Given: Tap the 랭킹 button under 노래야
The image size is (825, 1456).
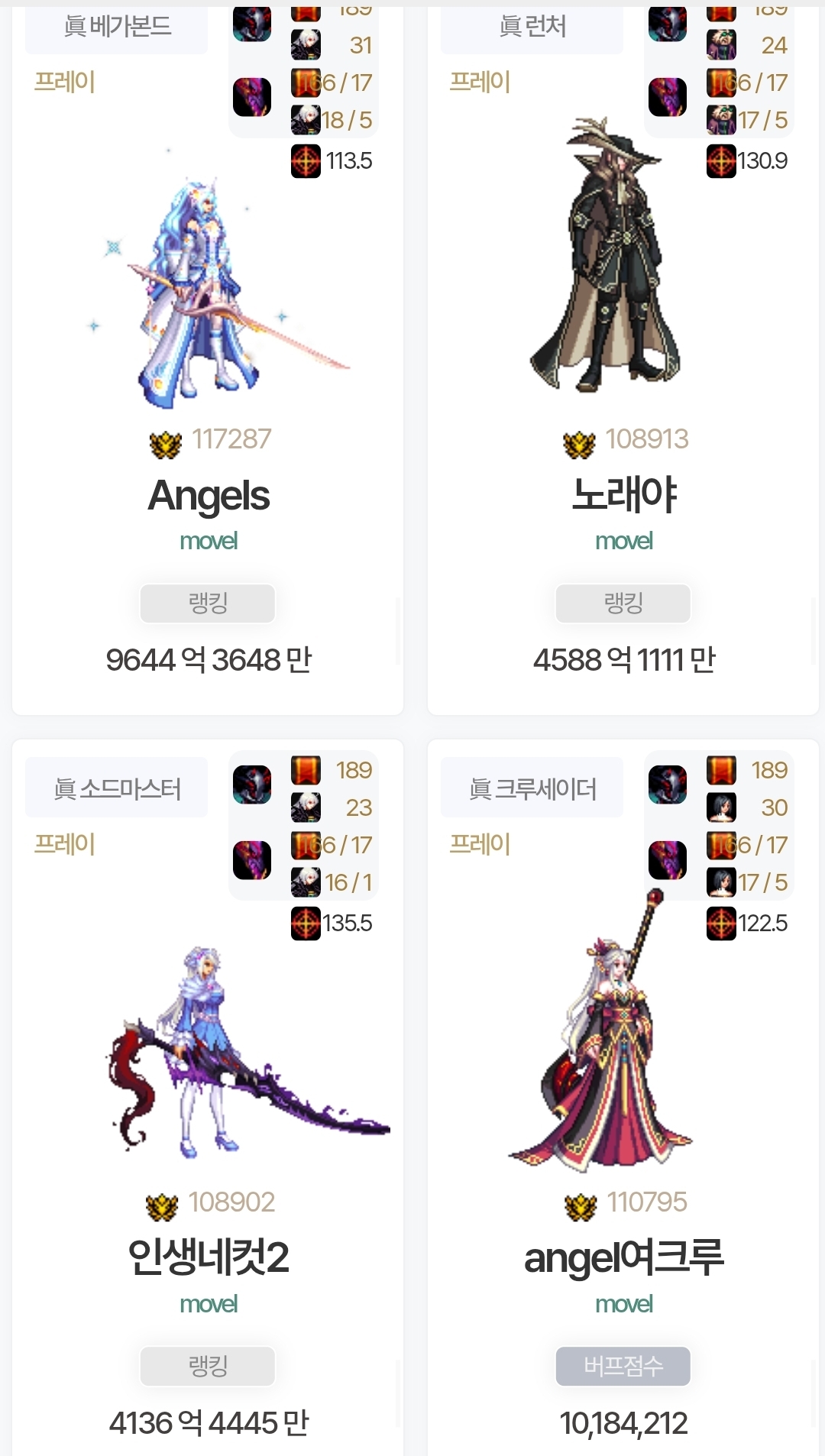Looking at the screenshot, I should (623, 603).
